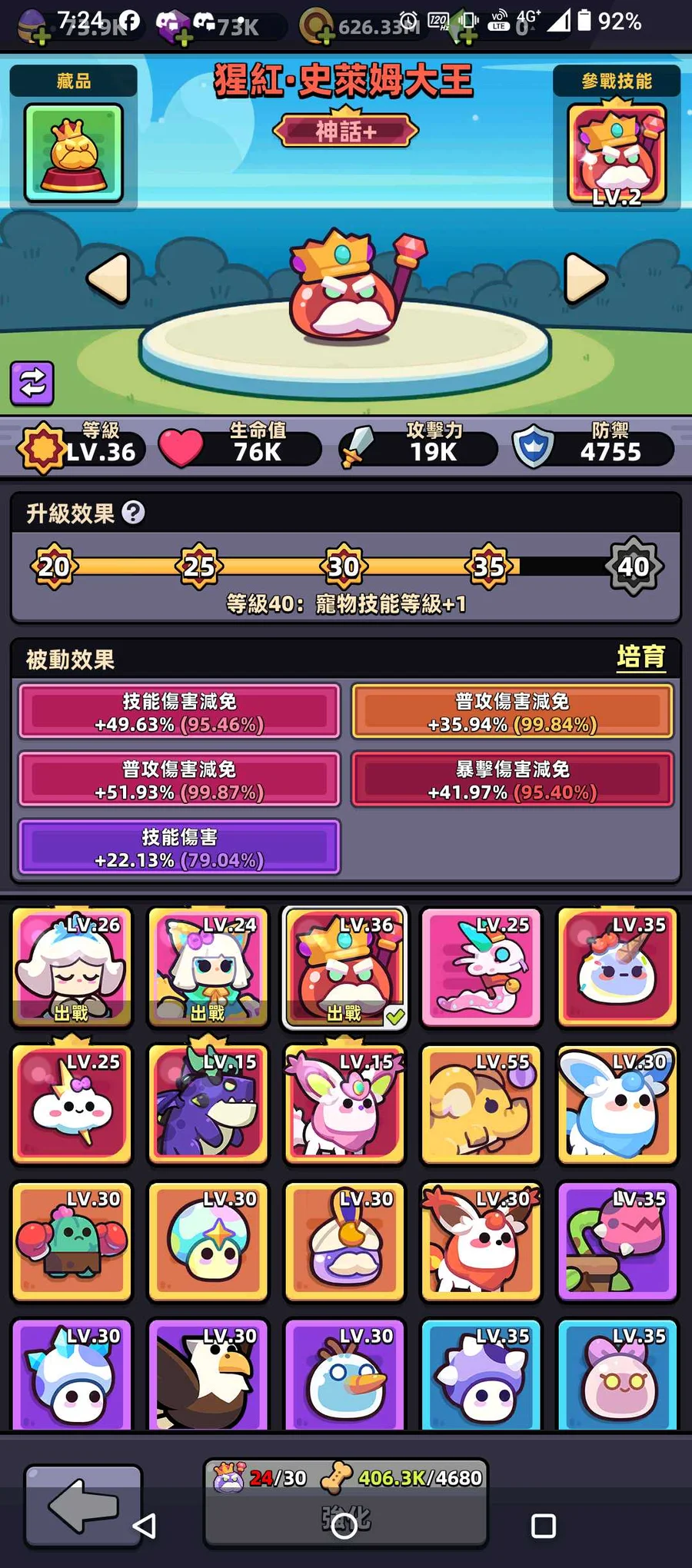This screenshot has width=692, height=1568.
Task: Open the 藏品 collection item tile
Action: (74, 153)
